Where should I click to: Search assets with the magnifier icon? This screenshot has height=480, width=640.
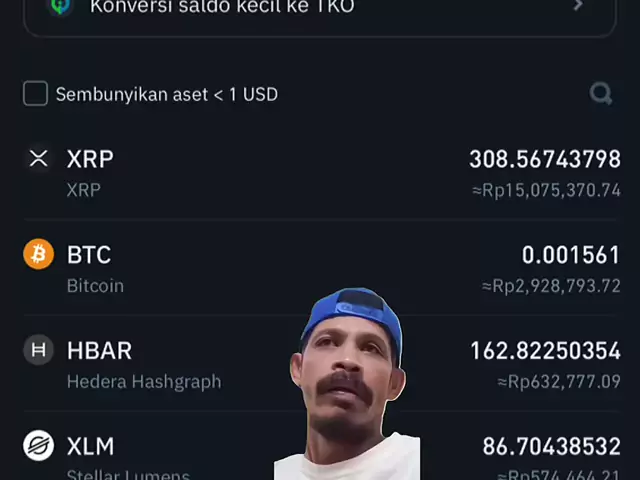tap(600, 94)
